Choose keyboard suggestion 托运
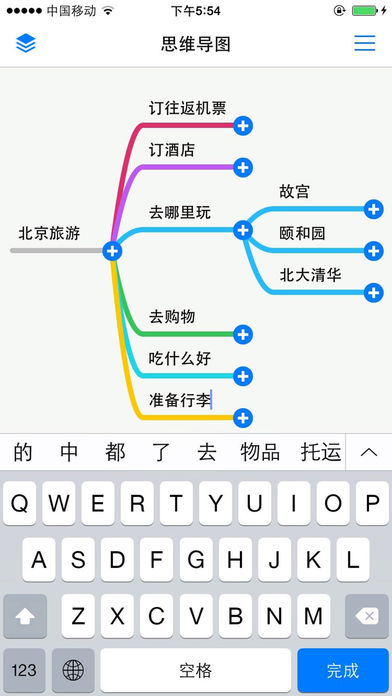This screenshot has height=696, width=392. [321, 452]
